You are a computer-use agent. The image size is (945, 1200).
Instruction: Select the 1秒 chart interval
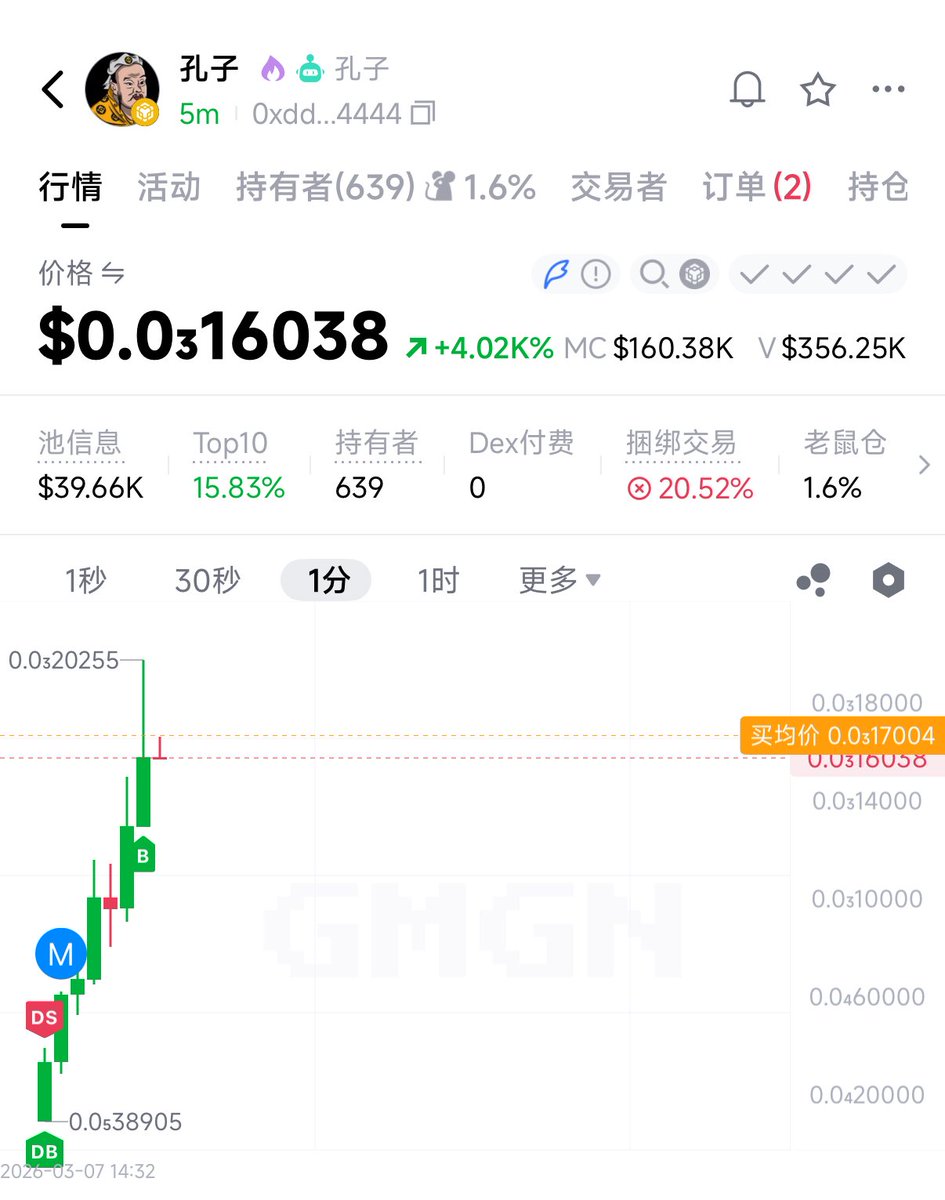86,580
